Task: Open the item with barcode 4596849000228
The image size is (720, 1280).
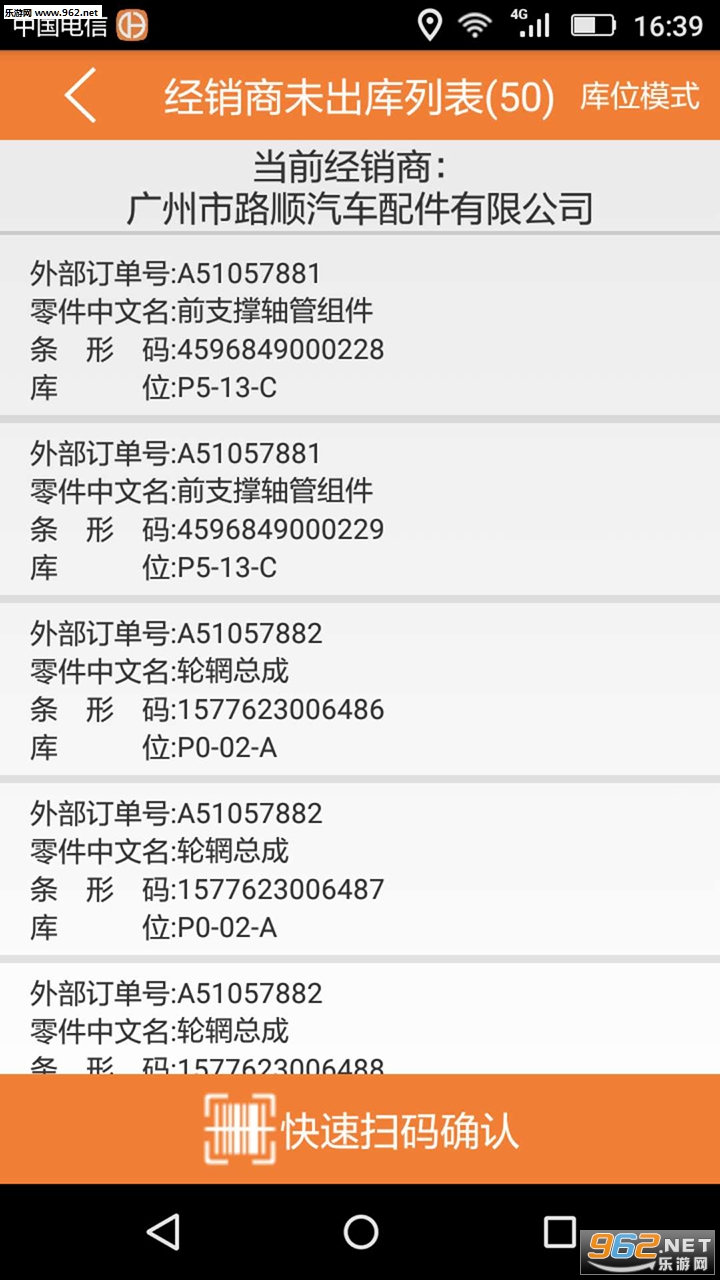Action: tap(360, 329)
